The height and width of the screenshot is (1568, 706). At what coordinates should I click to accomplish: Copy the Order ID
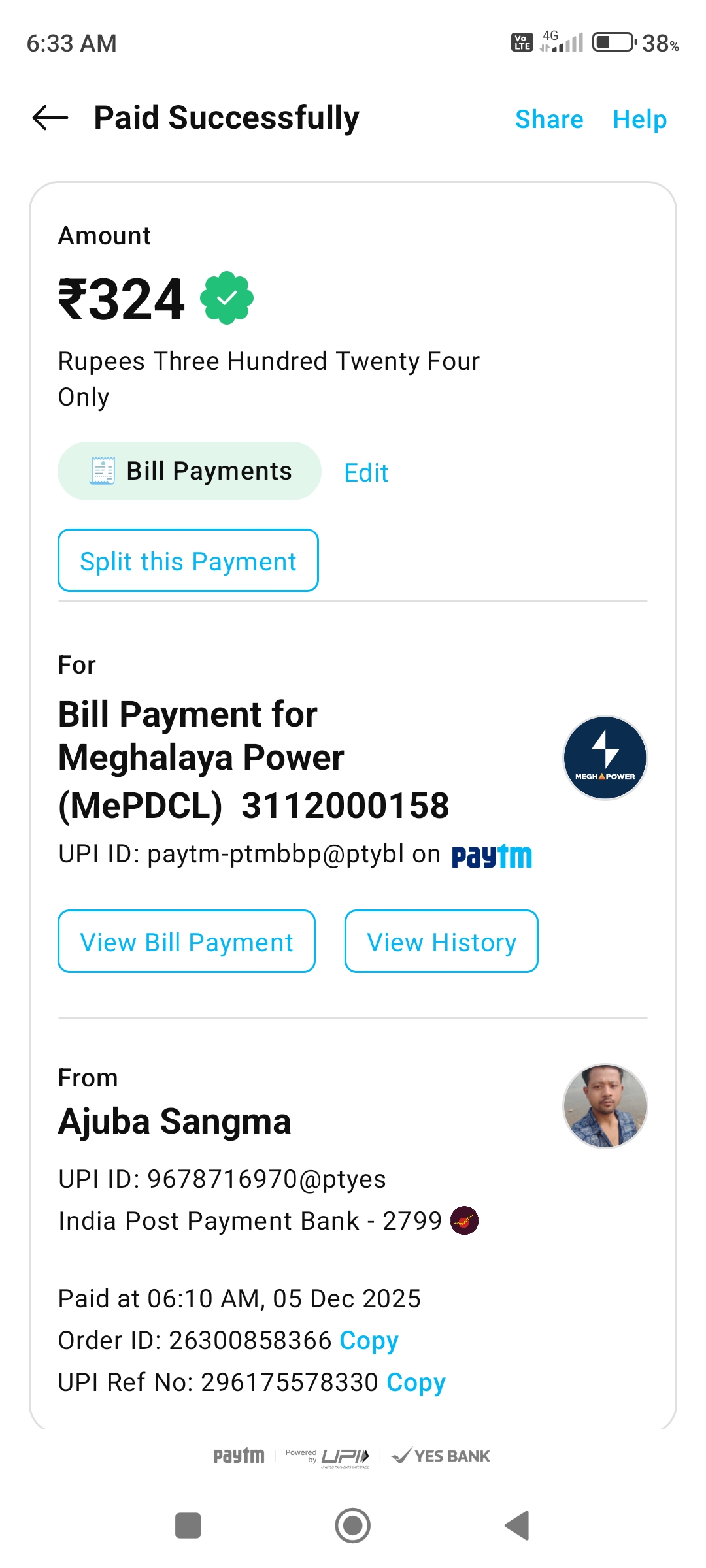click(369, 1341)
